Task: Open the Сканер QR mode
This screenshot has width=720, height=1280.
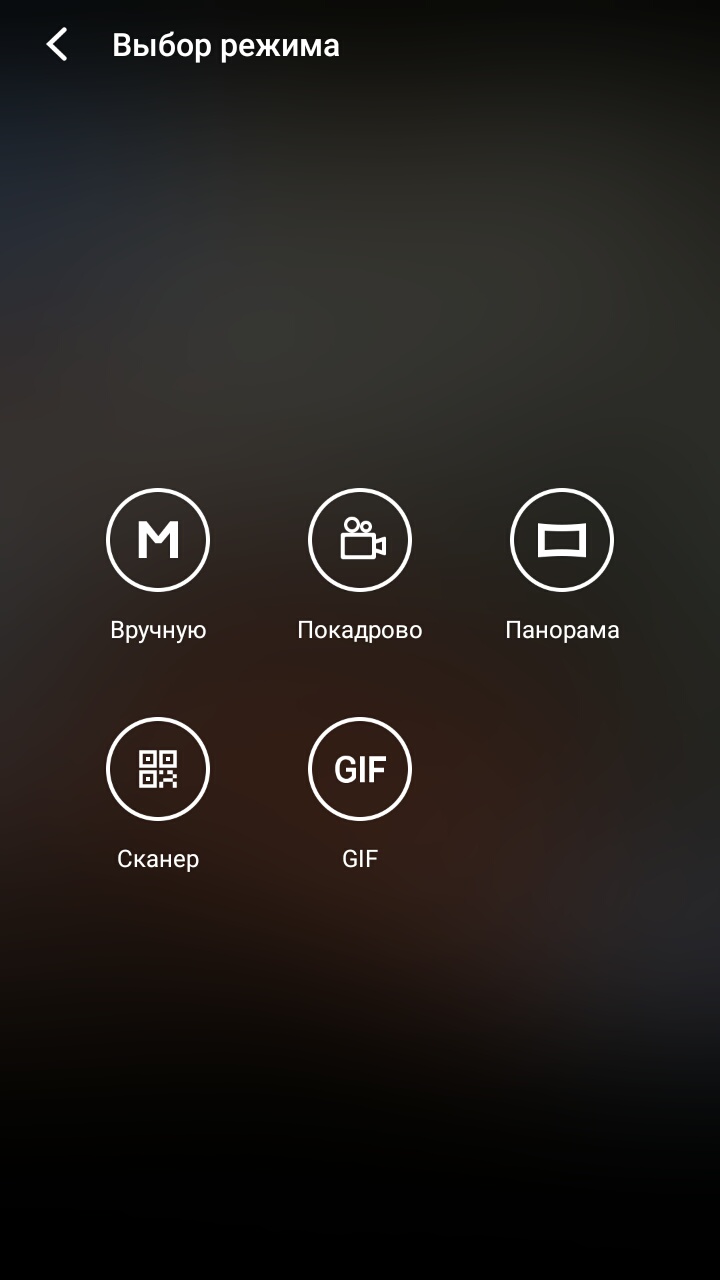Action: coord(158,769)
